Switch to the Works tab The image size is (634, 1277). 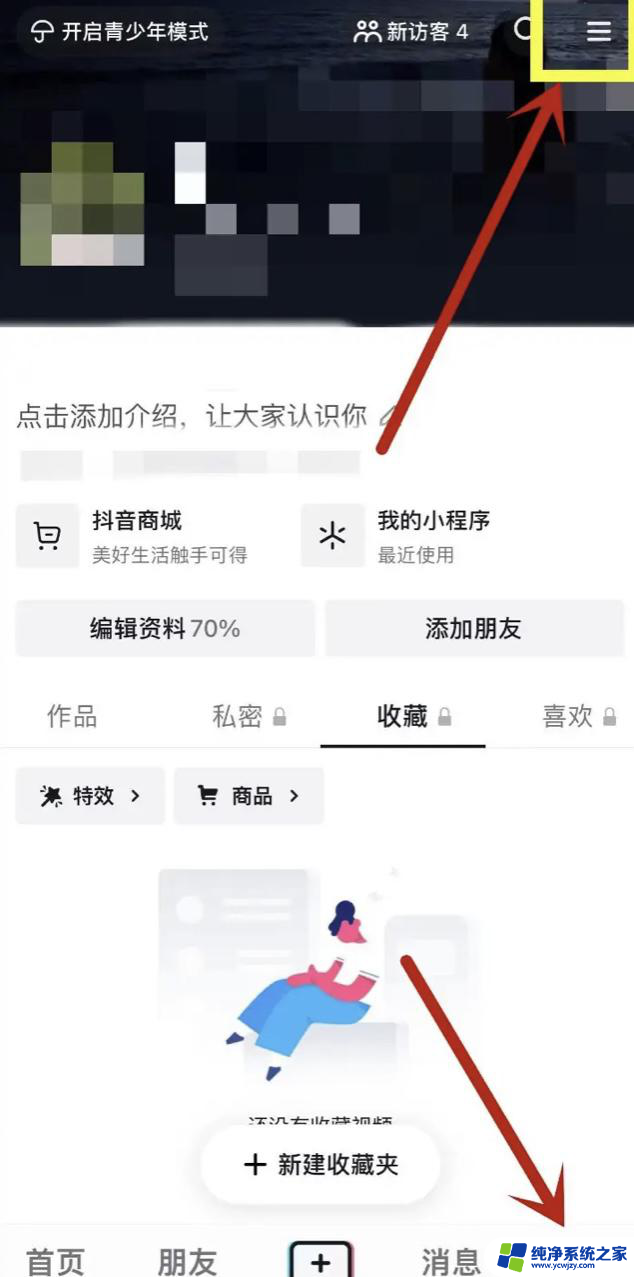(x=72, y=716)
